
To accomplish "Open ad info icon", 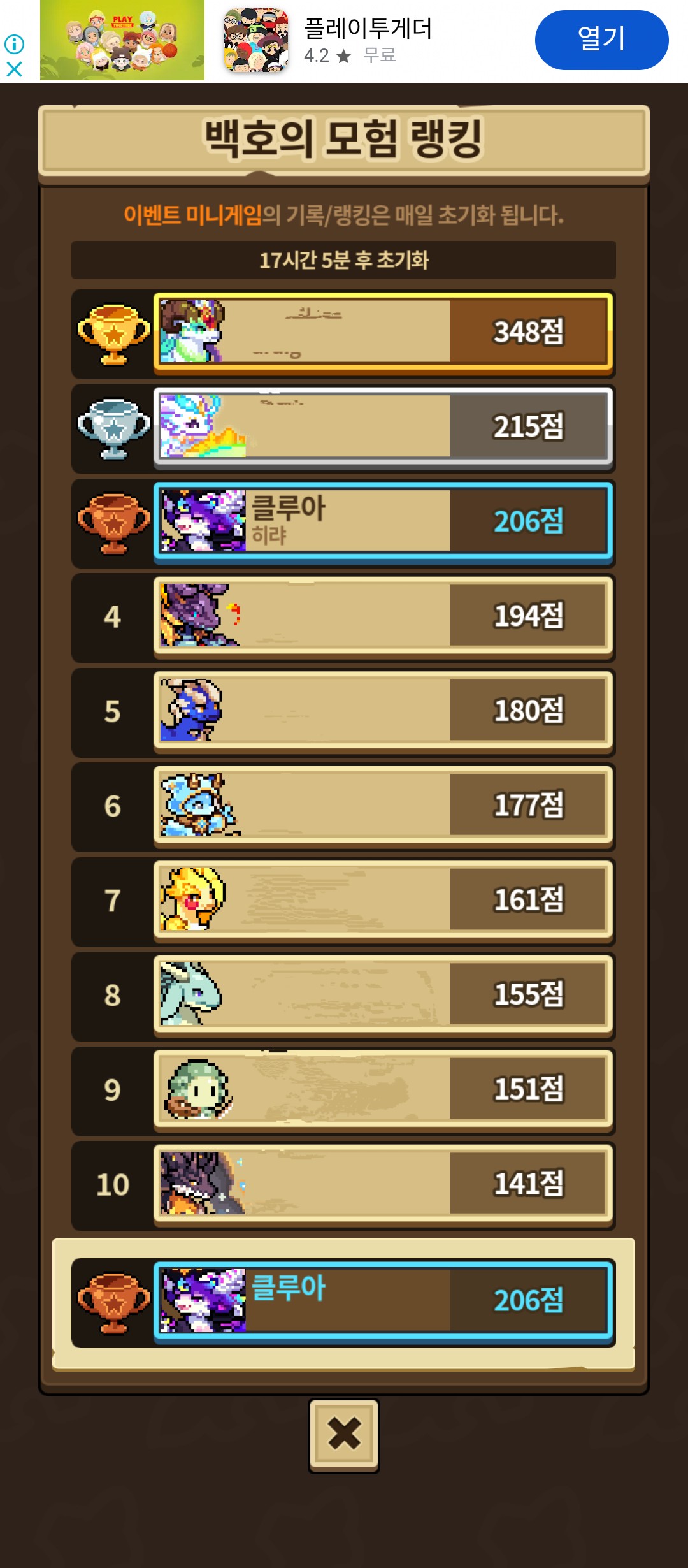I will point(14,44).
